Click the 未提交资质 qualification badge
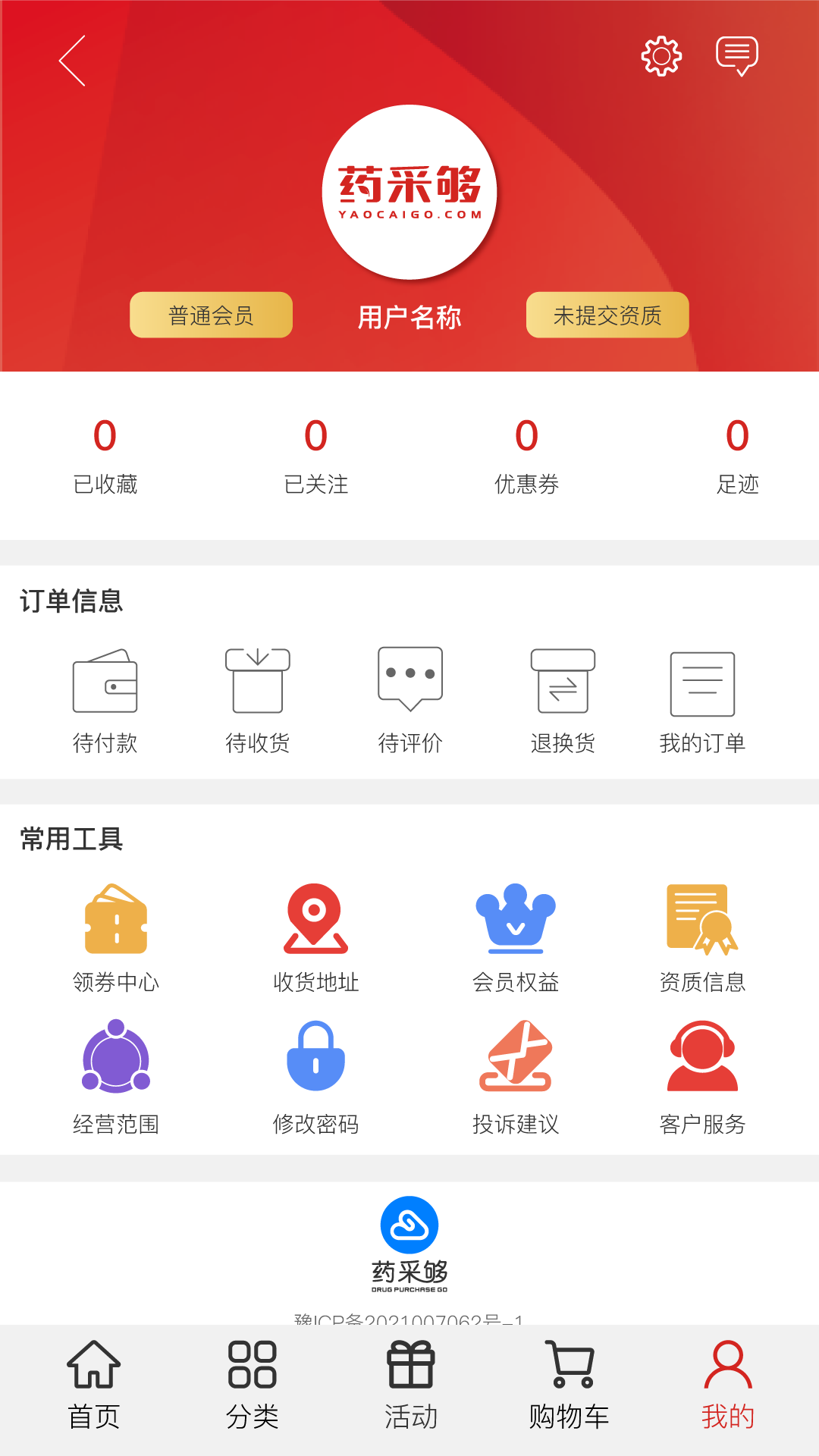The height and width of the screenshot is (1456, 819). coord(607,314)
